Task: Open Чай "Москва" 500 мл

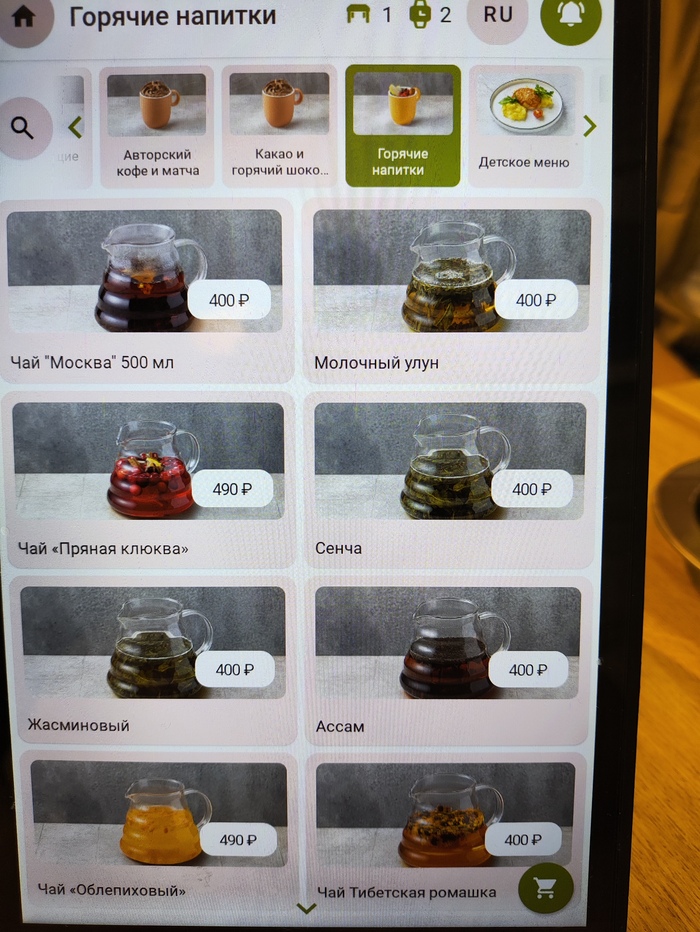Action: click(x=146, y=289)
